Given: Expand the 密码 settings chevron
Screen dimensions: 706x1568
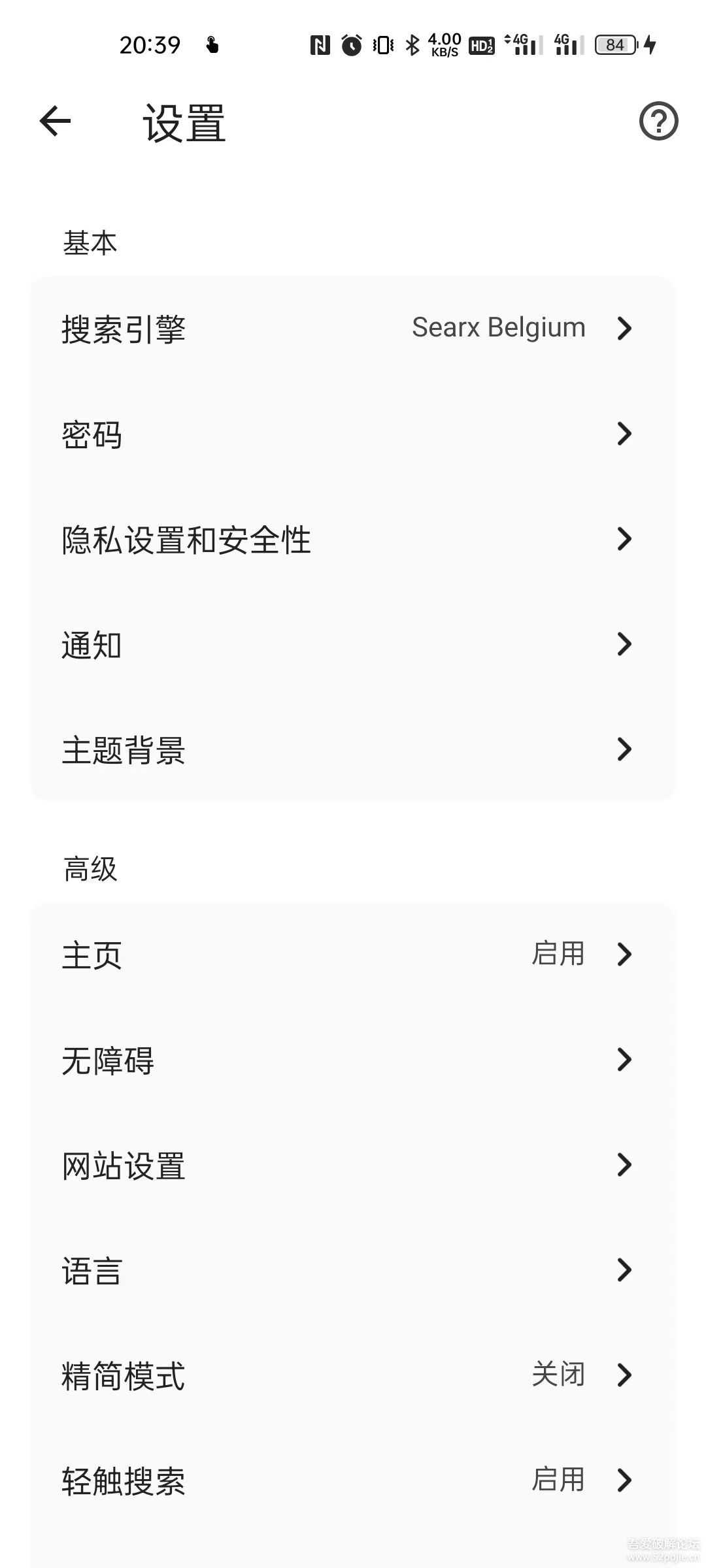Looking at the screenshot, I should coord(624,434).
